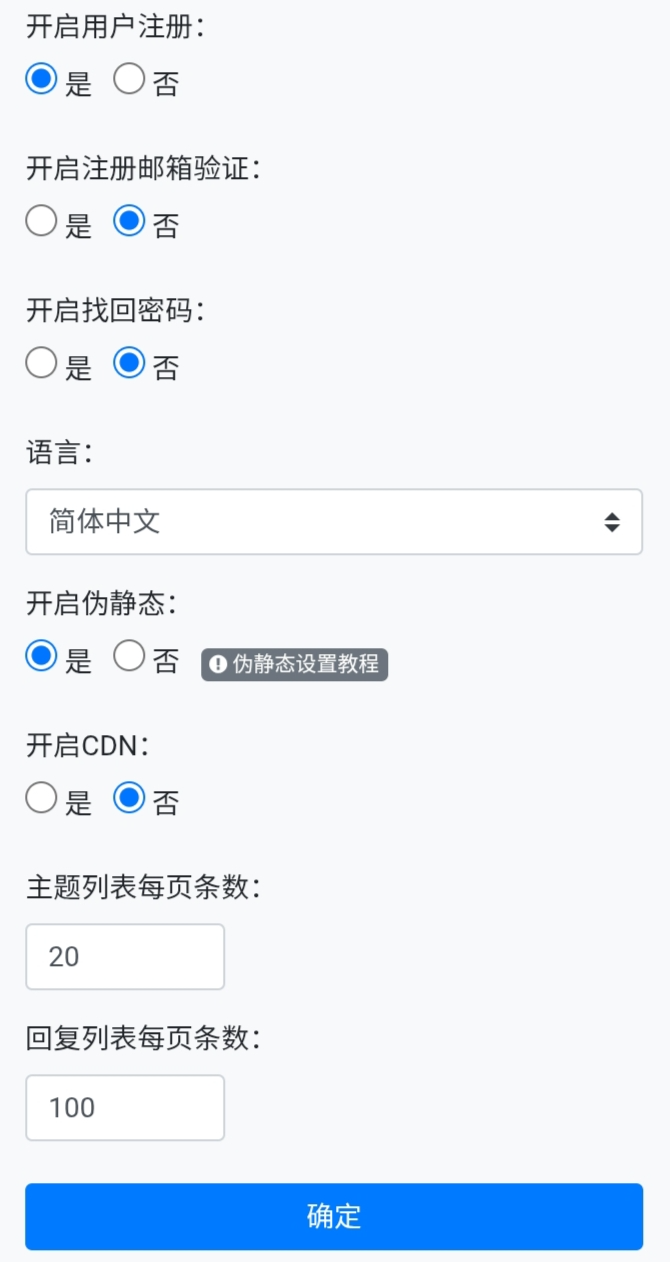This screenshot has width=670, height=1262.
Task: Select 是 for 开启用户注册
Action: [x=41, y=79]
